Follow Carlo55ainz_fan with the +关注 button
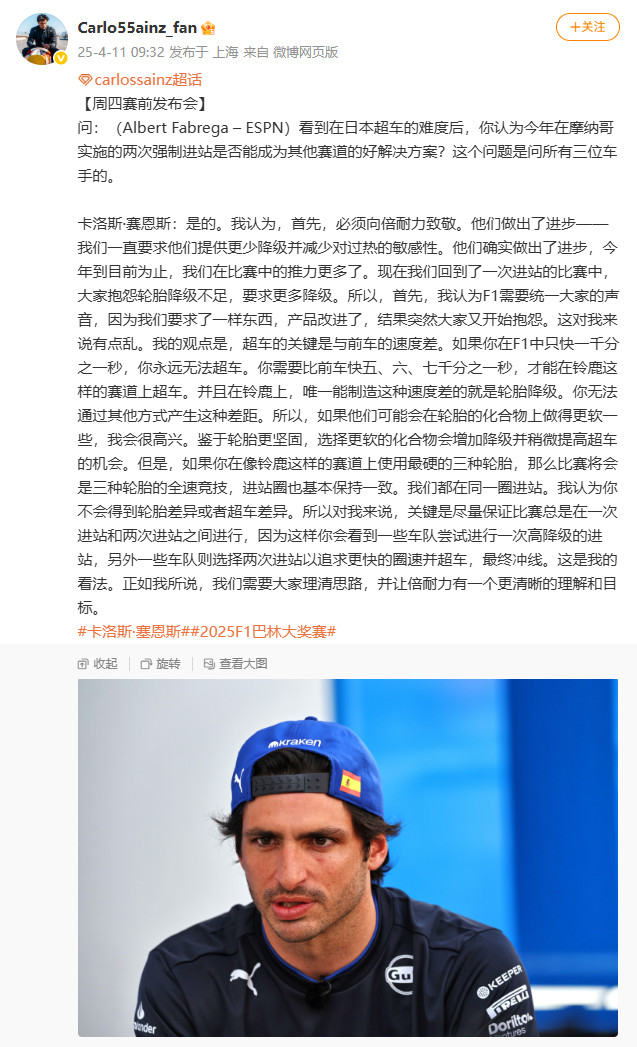 (588, 27)
